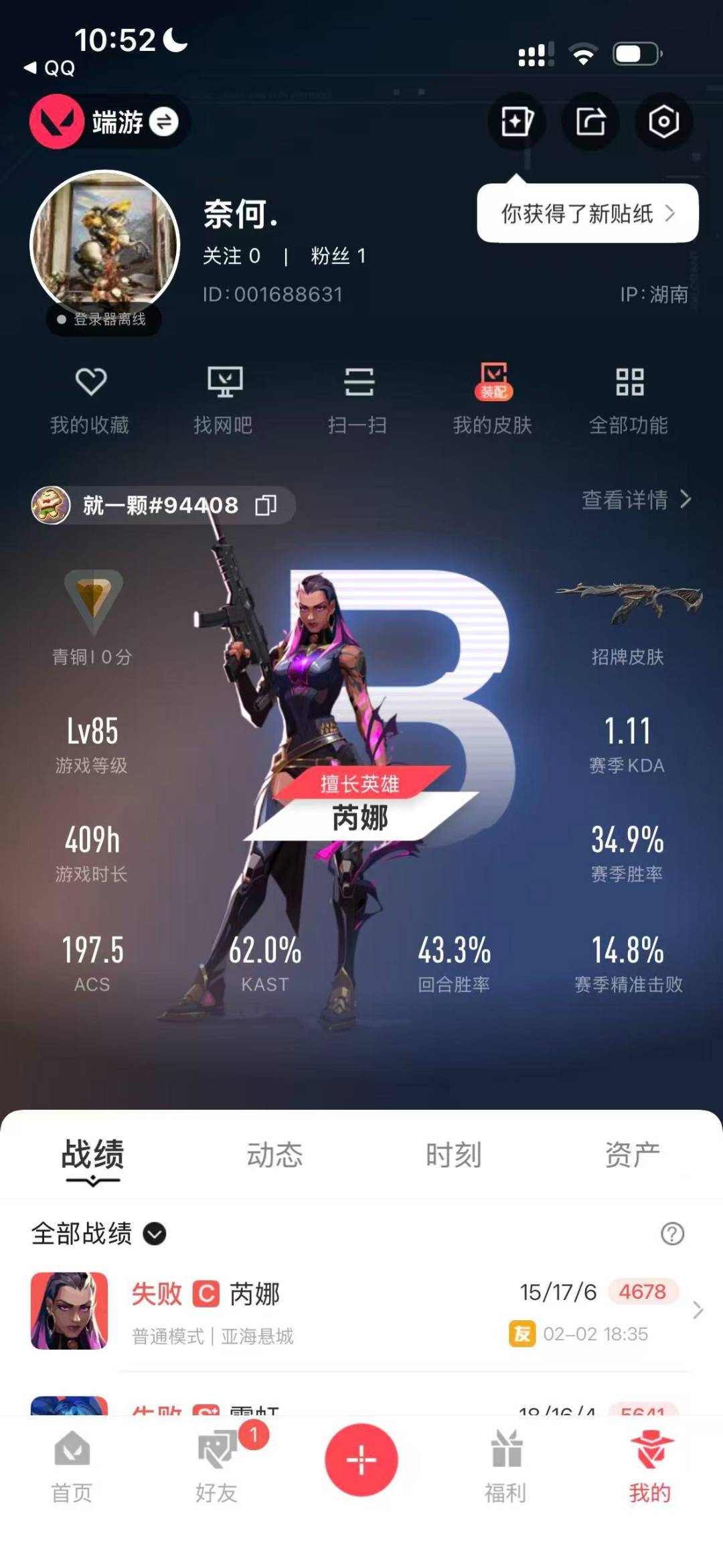
Task: Go to the 好友 friends tab
Action: coord(217,1467)
